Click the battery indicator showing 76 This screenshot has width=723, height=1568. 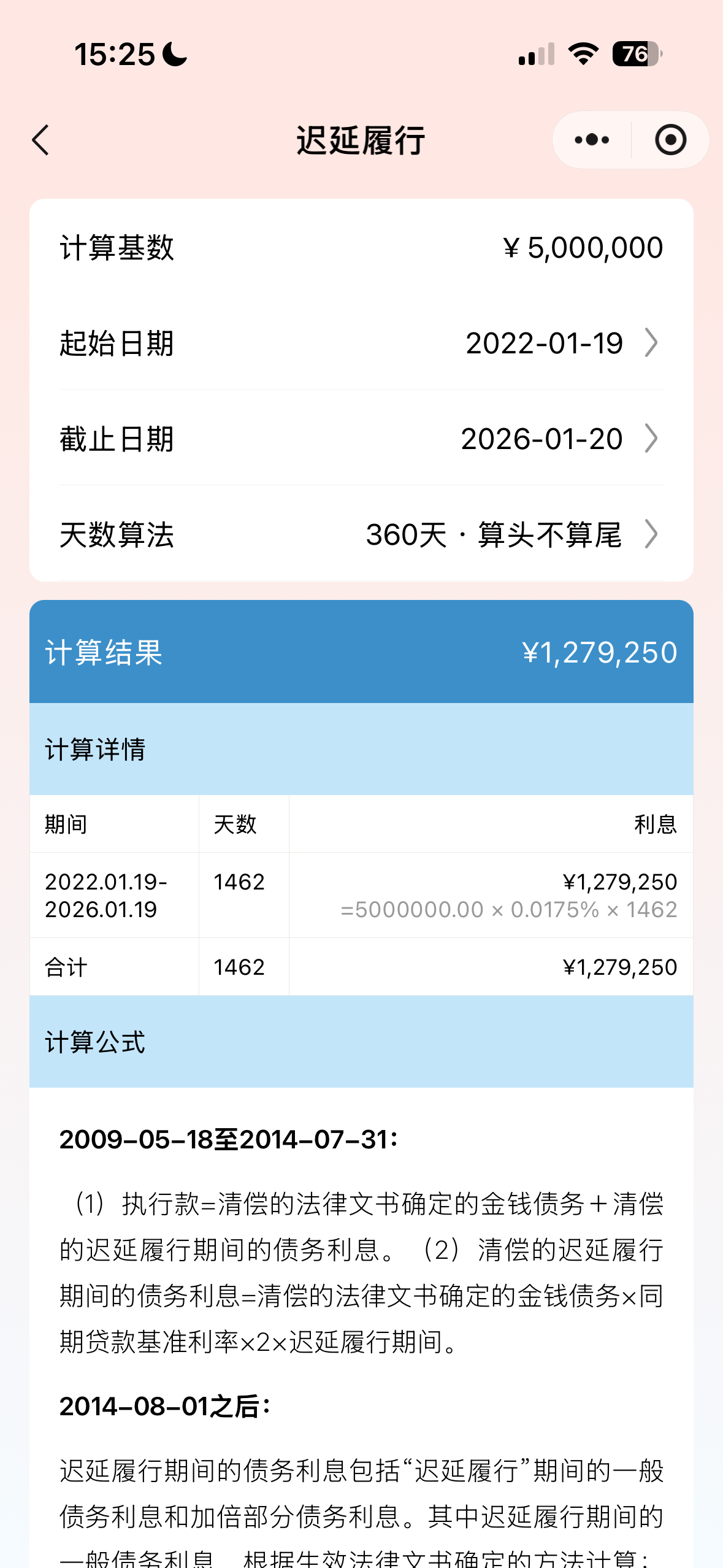point(633,55)
